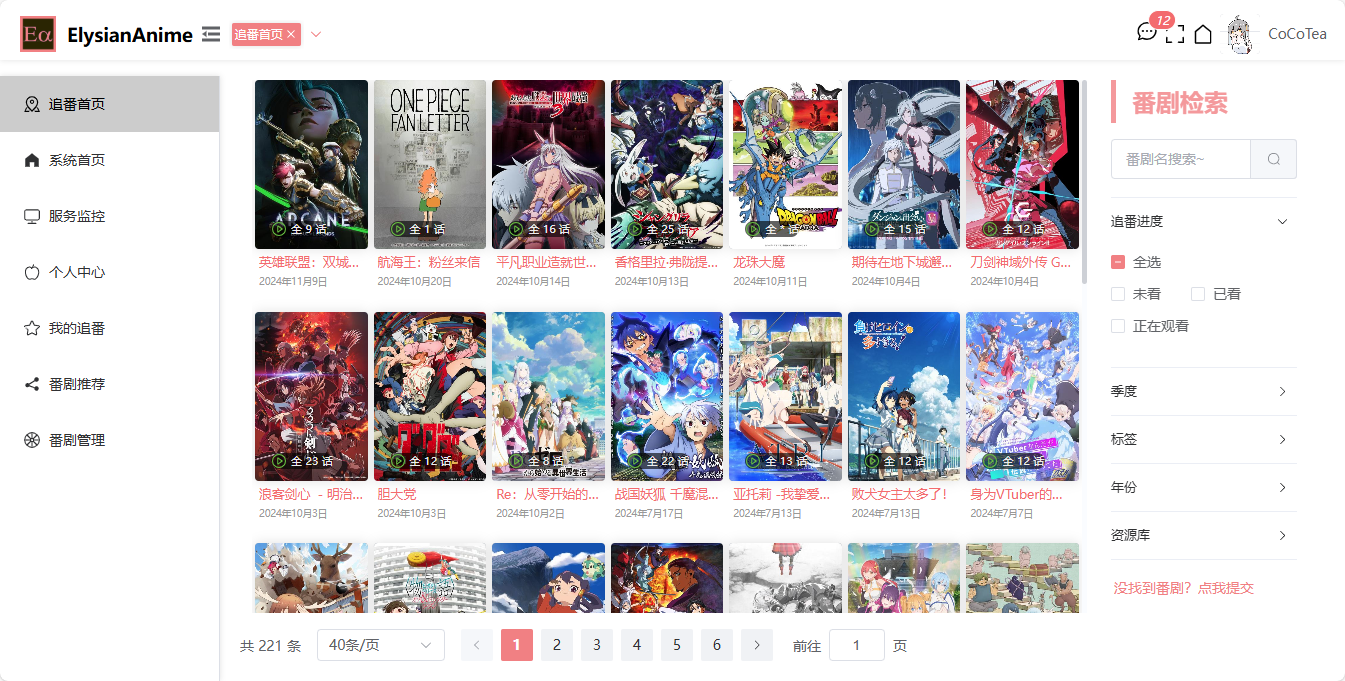Collapse the sidebar menu toggle
This screenshot has height=681, width=1345.
coord(210,34)
